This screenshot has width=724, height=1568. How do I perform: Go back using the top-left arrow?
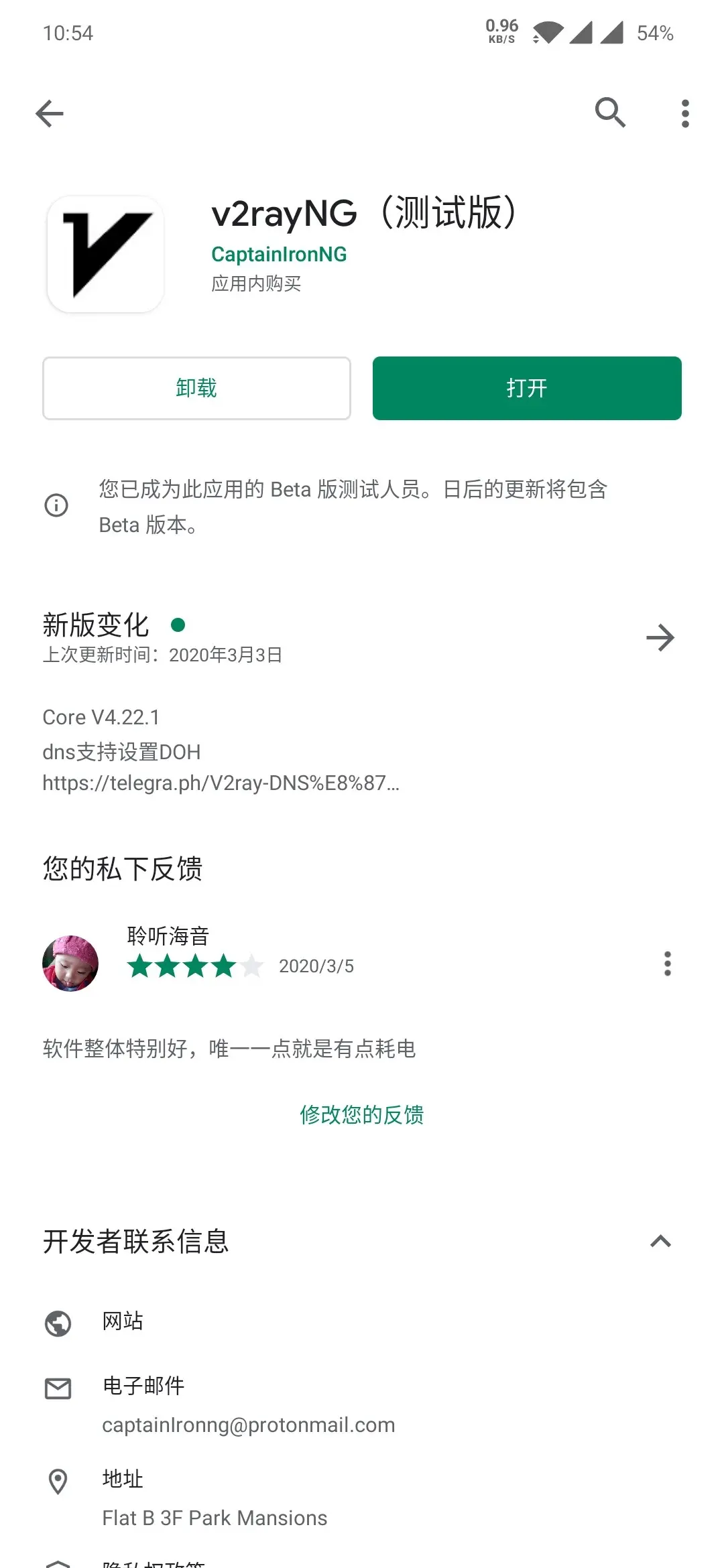pos(50,113)
